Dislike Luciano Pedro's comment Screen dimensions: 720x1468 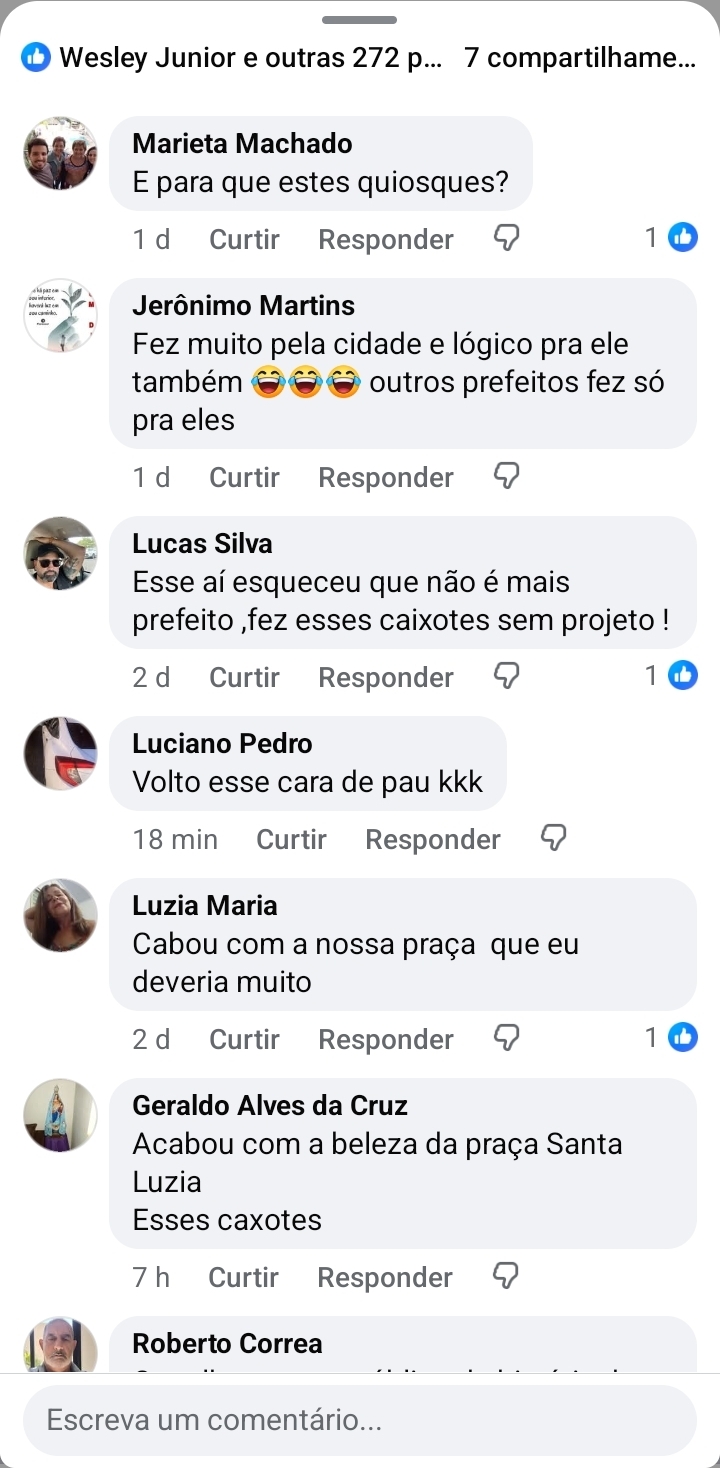click(553, 838)
